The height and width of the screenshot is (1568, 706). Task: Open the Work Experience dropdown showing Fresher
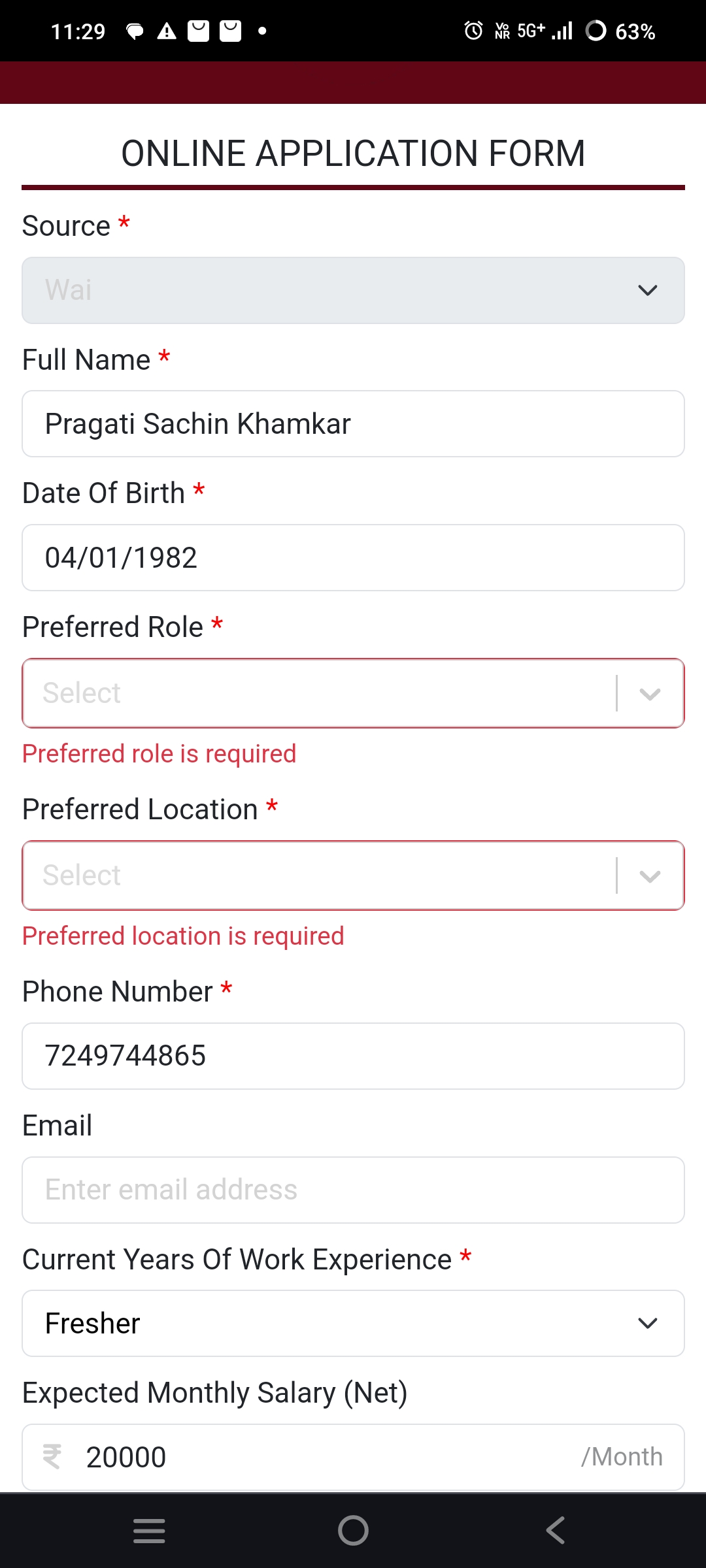tap(353, 1324)
